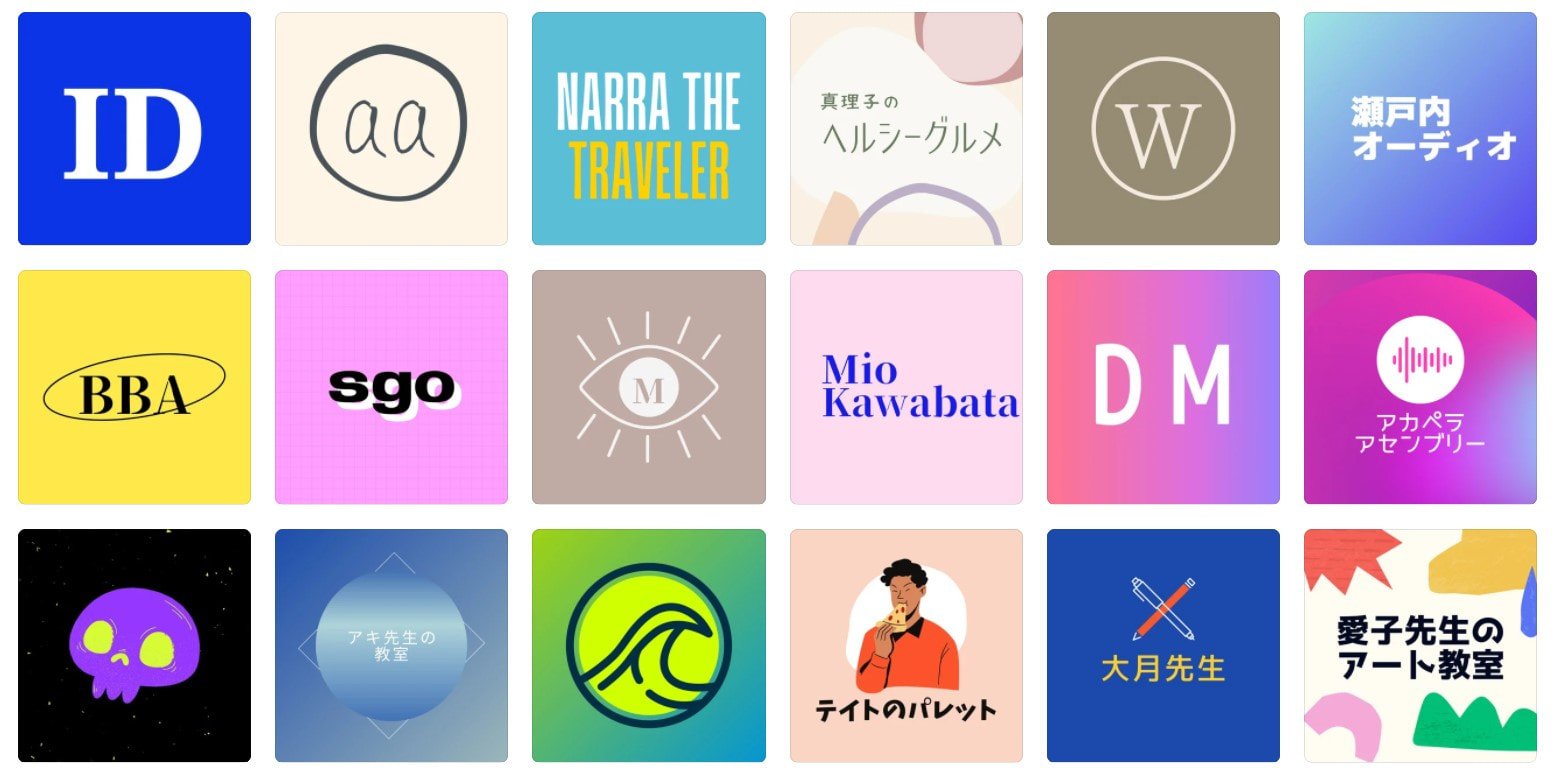
Task: Choose the テイトのパレット pizza template
Action: (x=906, y=645)
